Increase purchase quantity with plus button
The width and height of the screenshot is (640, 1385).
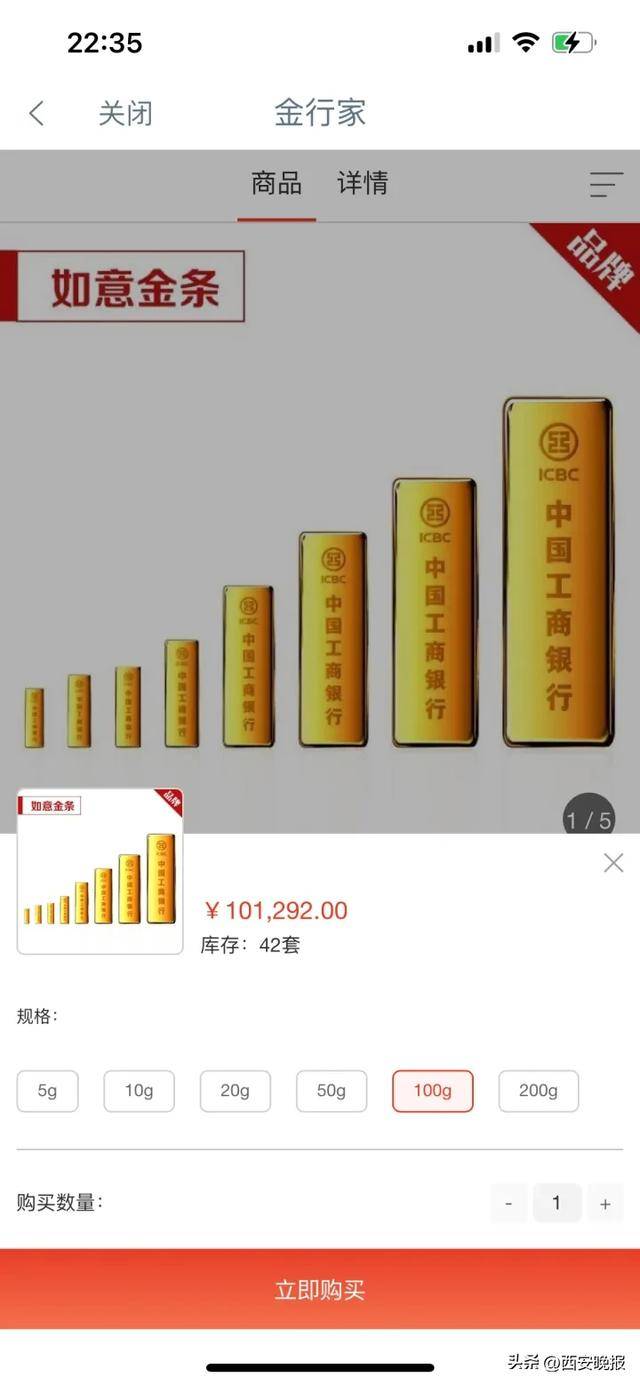click(x=605, y=1204)
